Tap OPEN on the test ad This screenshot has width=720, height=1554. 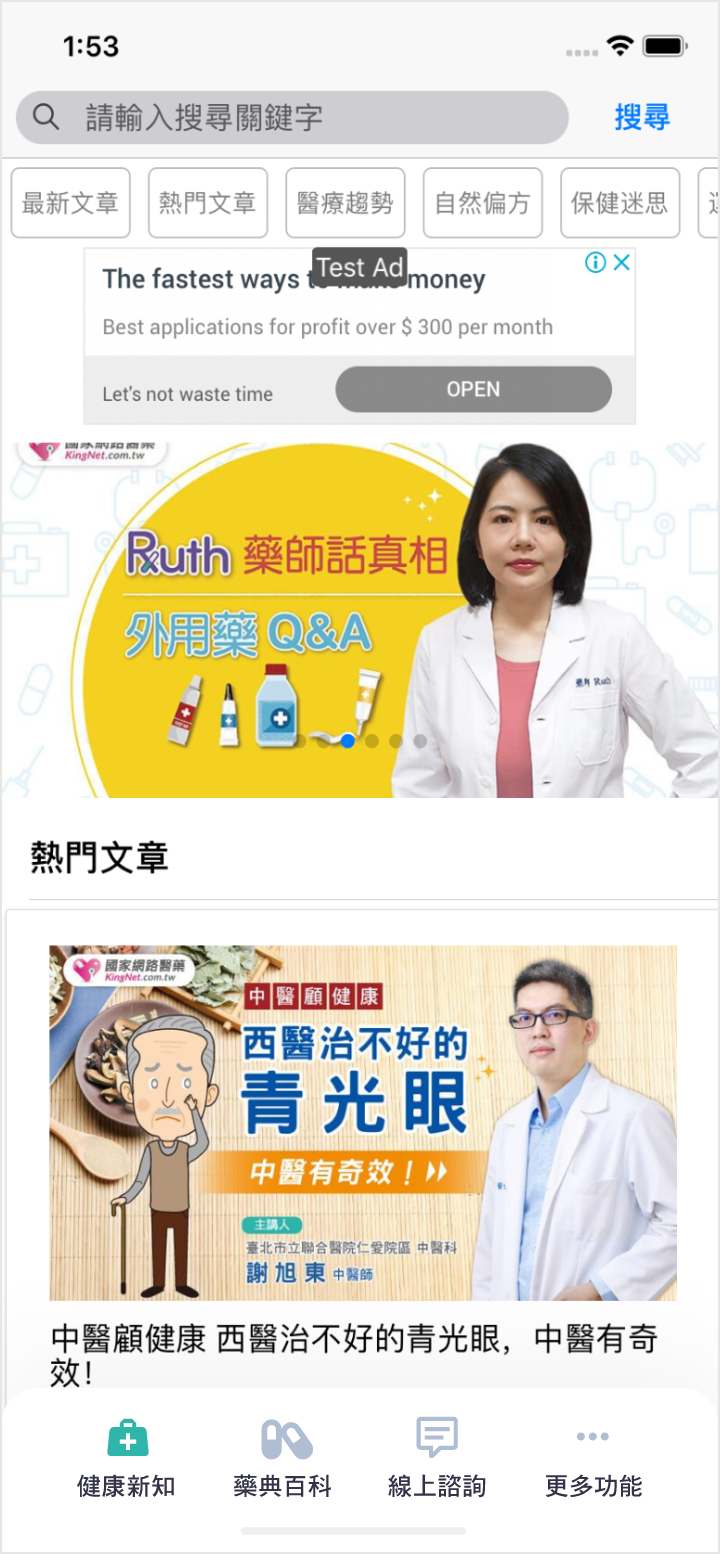(473, 389)
